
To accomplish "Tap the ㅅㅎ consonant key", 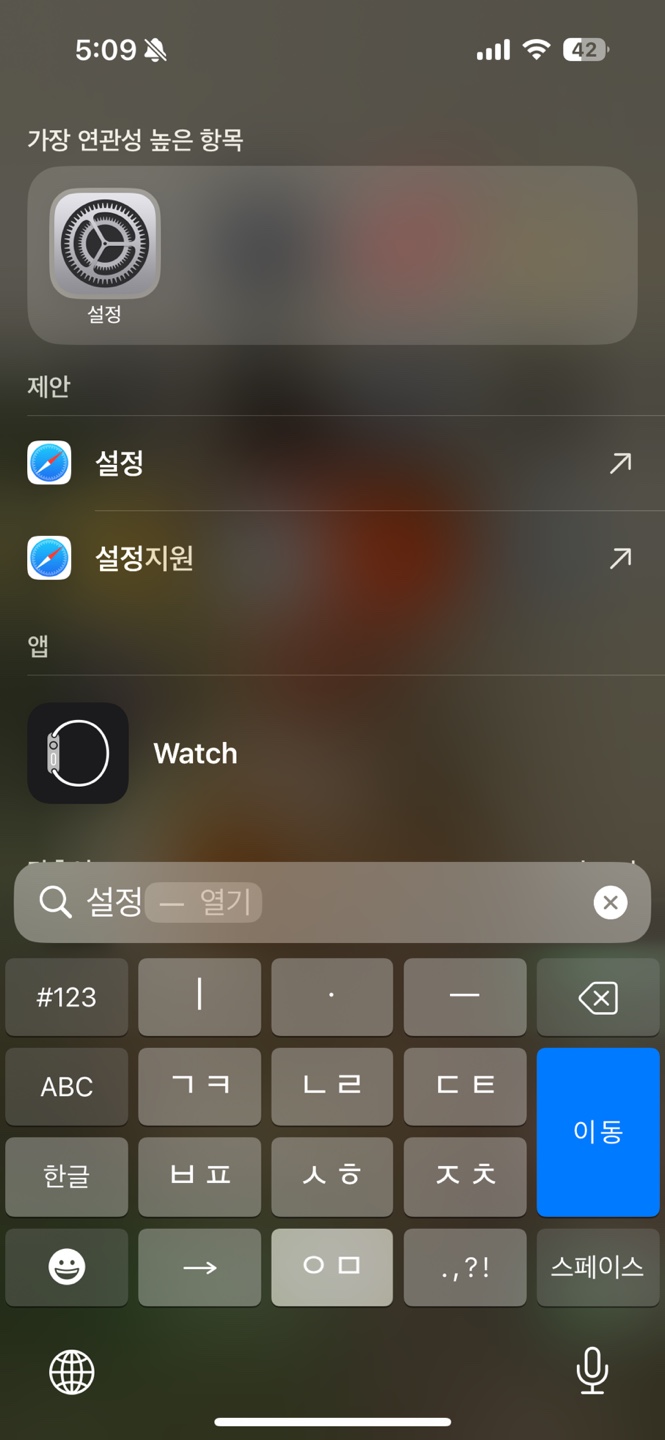I will (x=332, y=1176).
